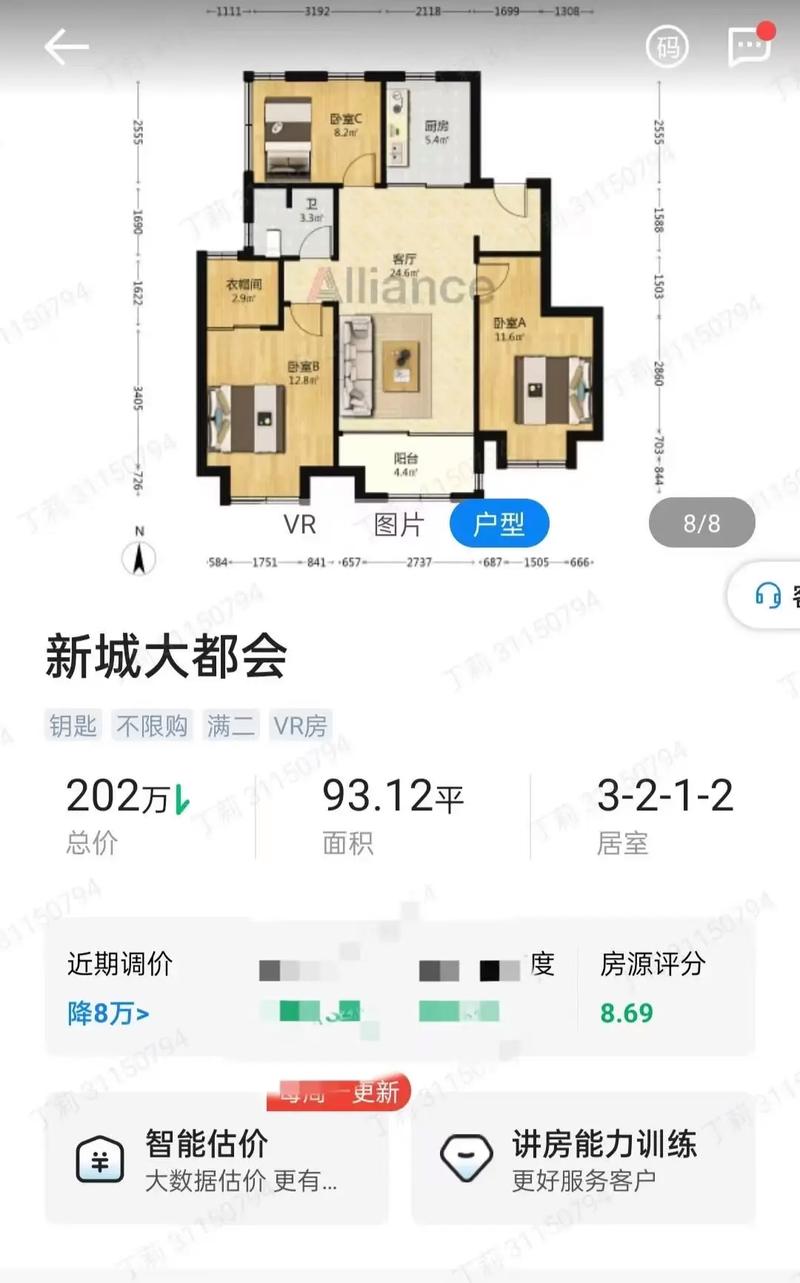Switch to the 图片 tab
The height and width of the screenshot is (1283, 800).
coord(398,523)
